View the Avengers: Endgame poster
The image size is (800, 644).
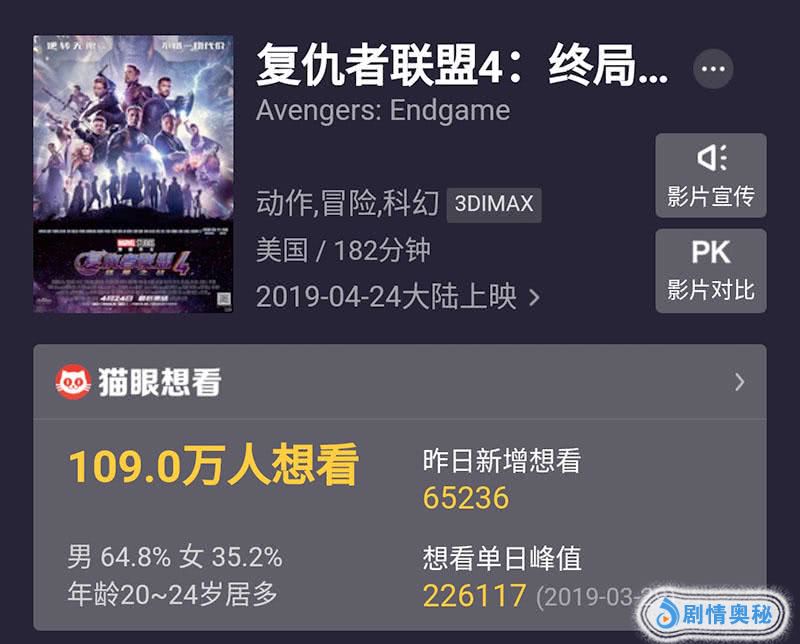click(133, 174)
